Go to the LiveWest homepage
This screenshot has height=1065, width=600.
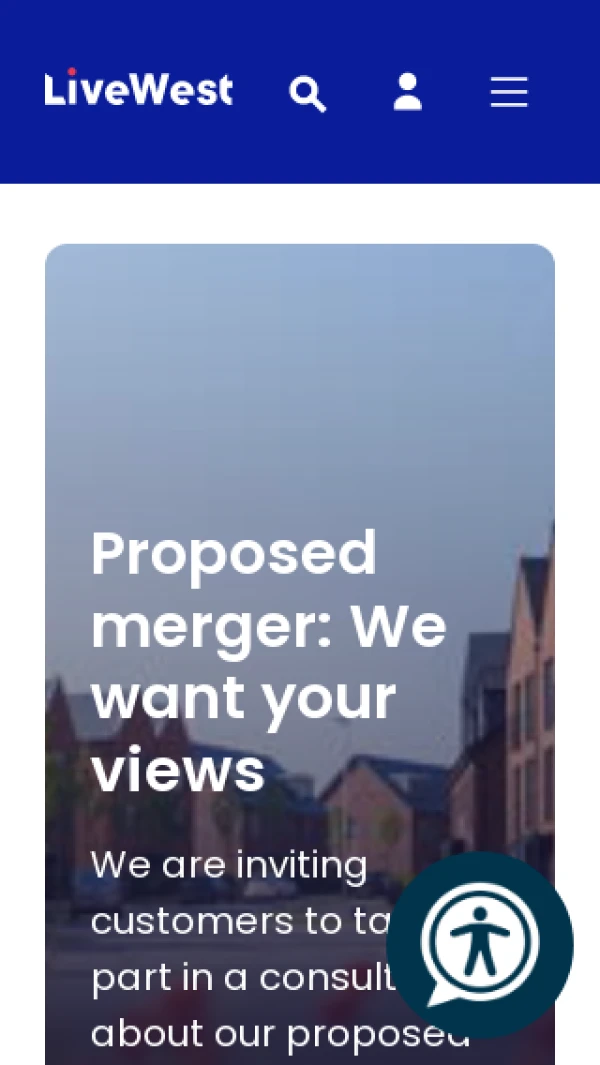[138, 89]
